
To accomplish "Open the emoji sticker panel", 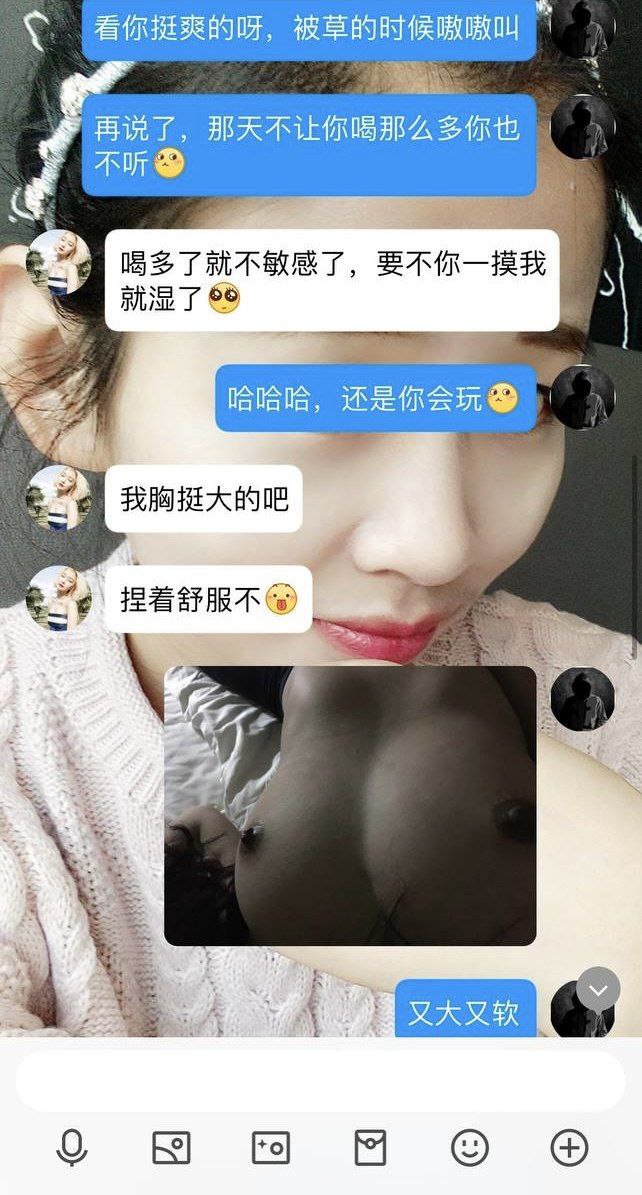I will 470,1148.
